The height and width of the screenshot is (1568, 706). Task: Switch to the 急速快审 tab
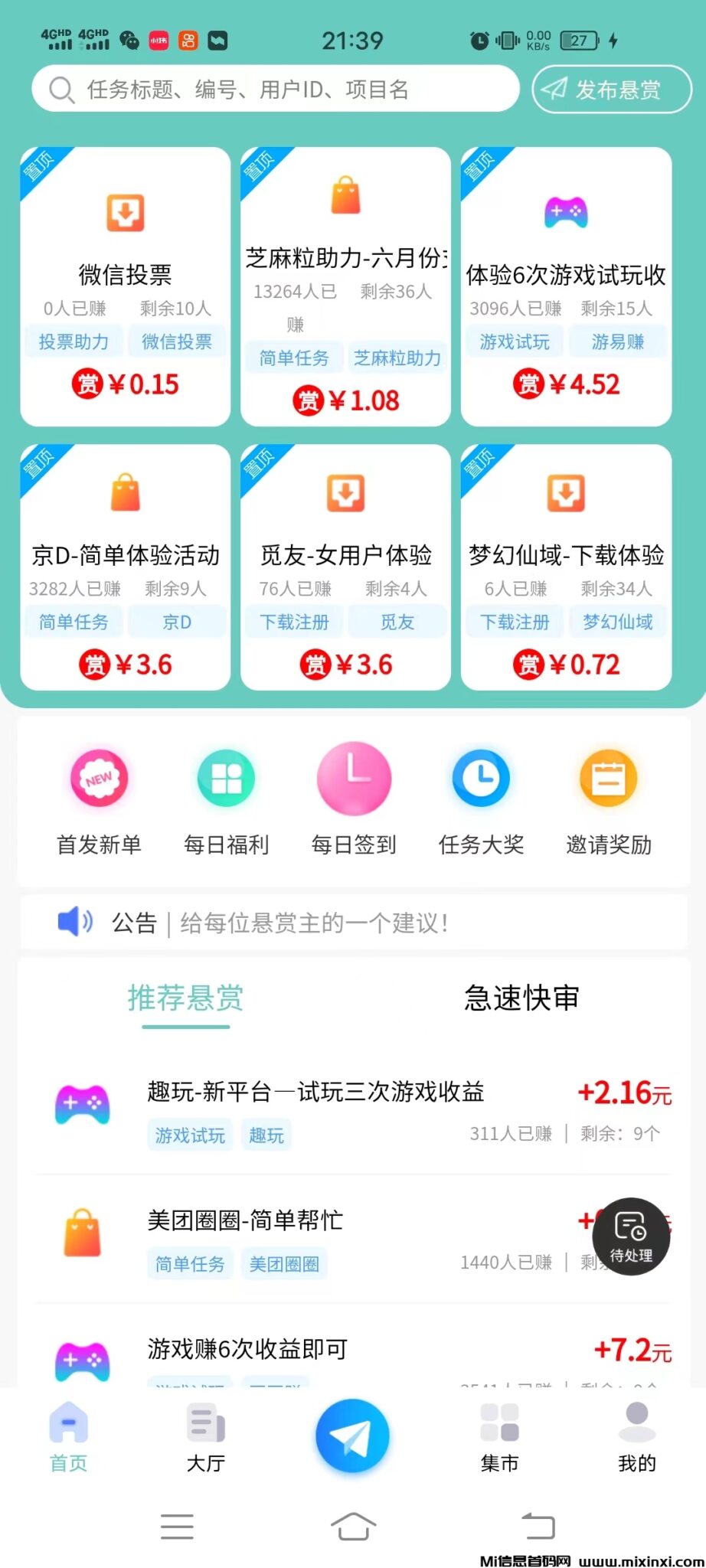pyautogui.click(x=521, y=998)
